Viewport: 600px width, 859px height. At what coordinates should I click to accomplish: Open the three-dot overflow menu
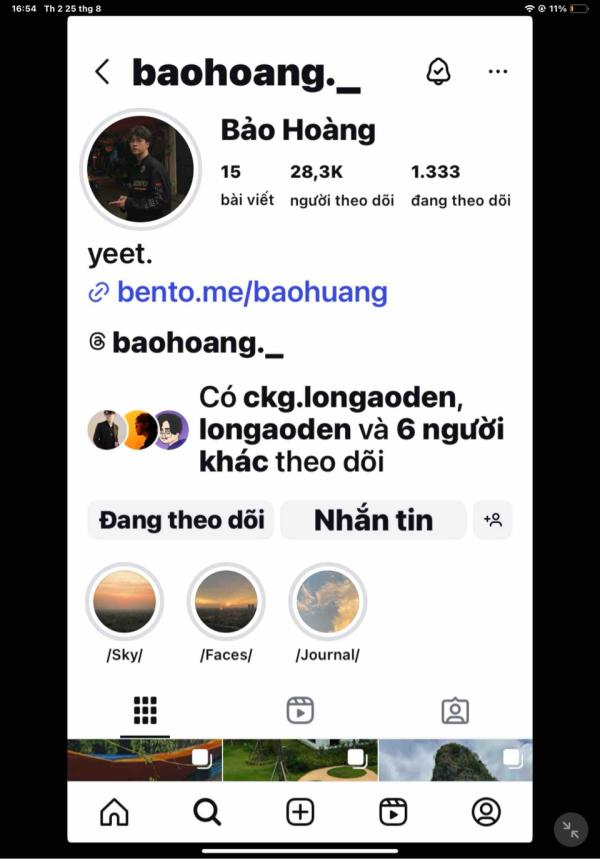[x=497, y=72]
